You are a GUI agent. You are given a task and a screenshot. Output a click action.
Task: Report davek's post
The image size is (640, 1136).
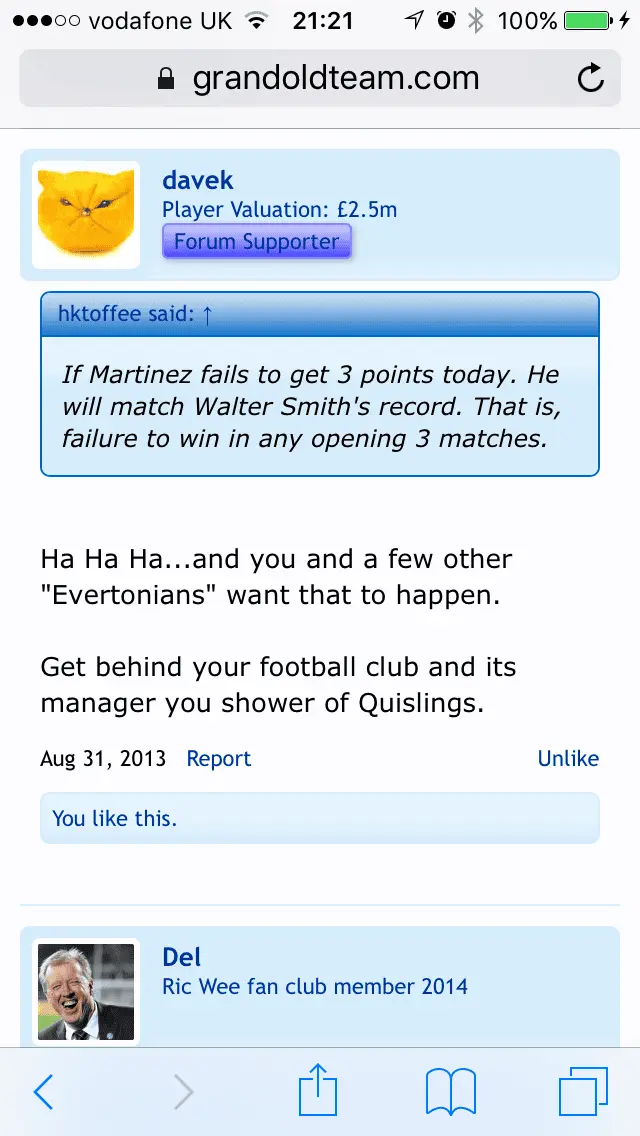point(219,759)
